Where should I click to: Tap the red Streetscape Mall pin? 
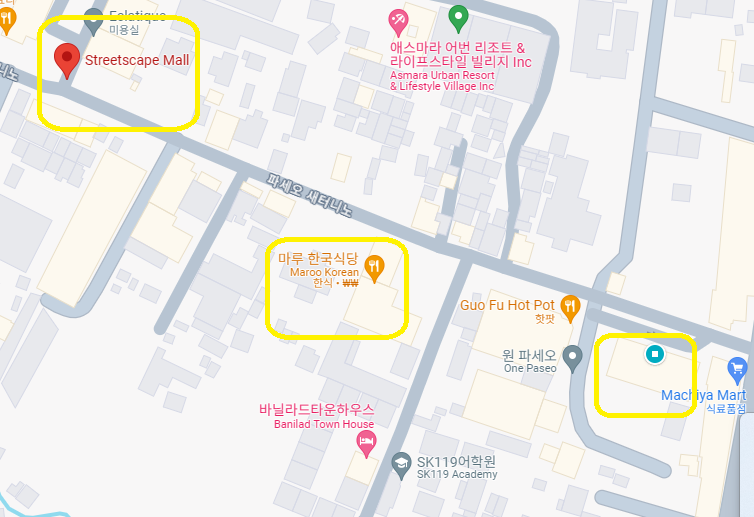tap(67, 60)
